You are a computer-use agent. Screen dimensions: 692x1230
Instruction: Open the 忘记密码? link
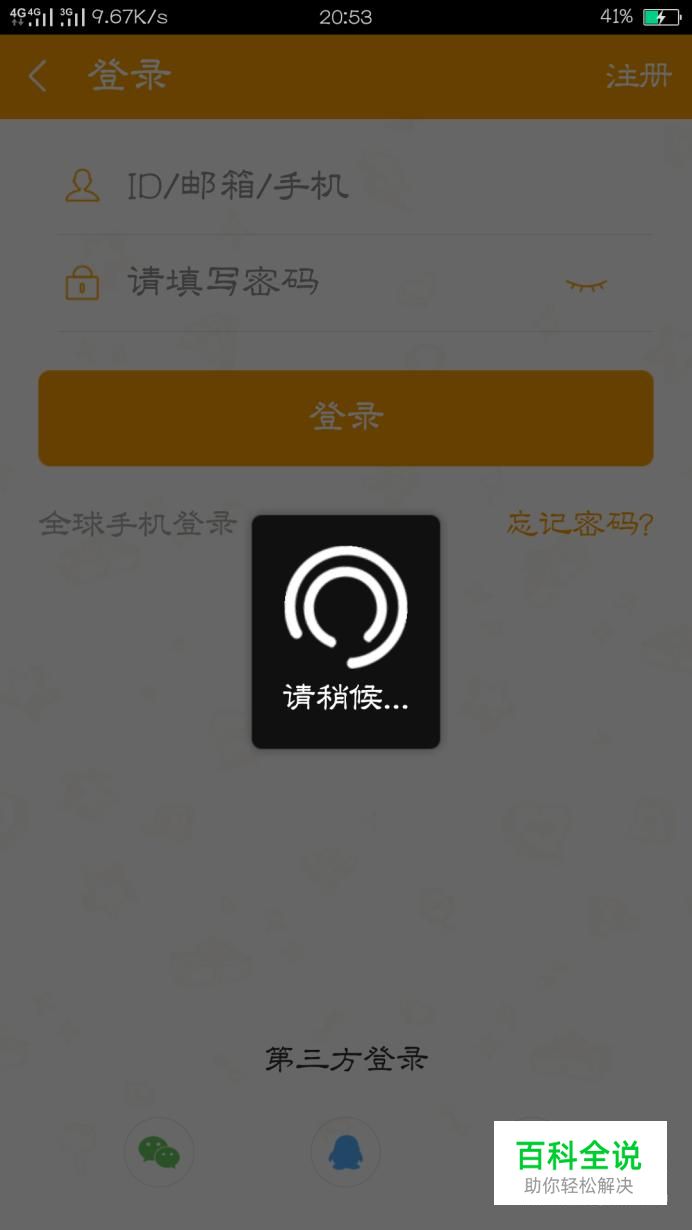click(x=580, y=523)
